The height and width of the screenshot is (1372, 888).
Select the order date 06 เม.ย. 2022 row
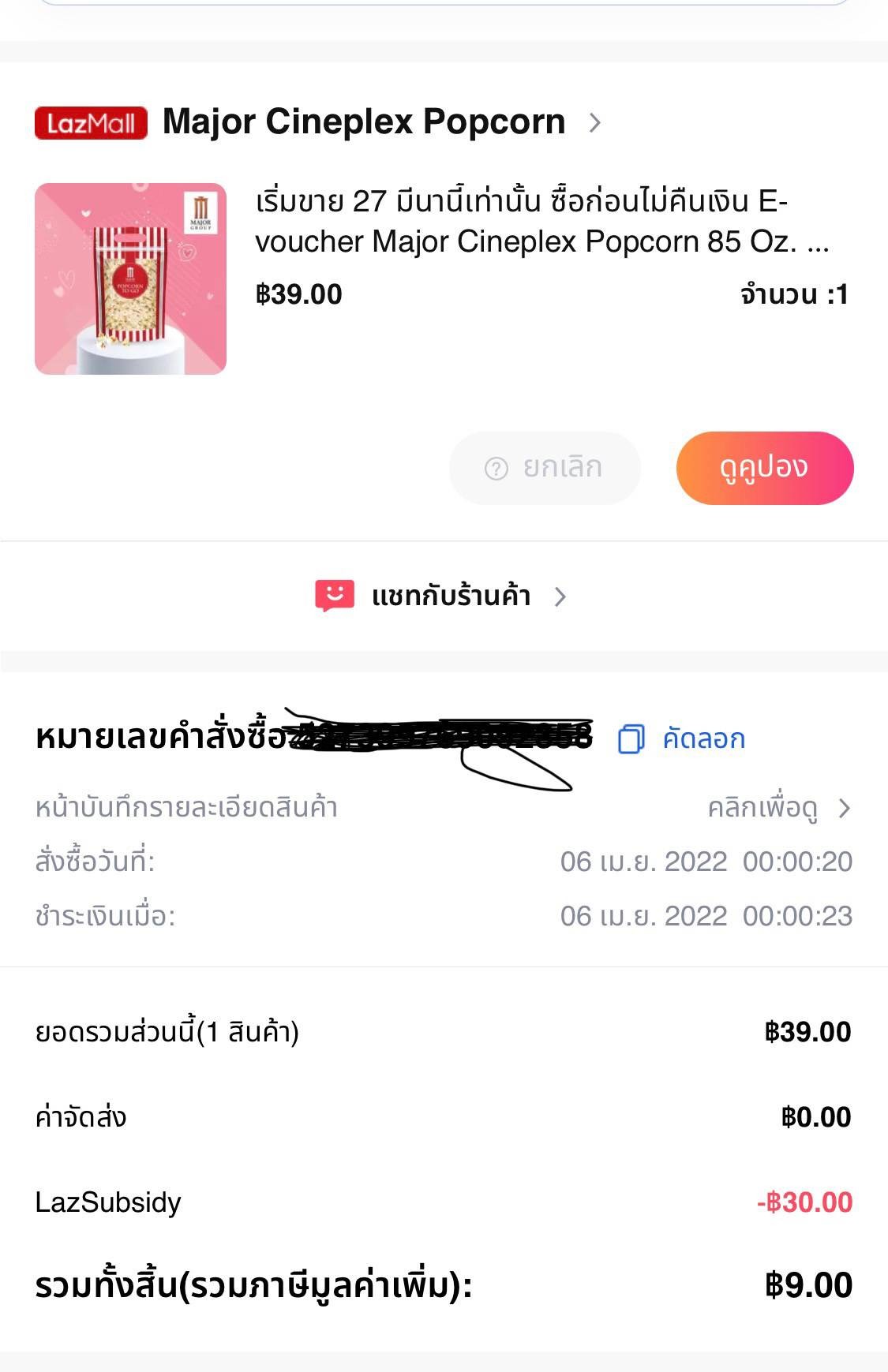click(702, 862)
